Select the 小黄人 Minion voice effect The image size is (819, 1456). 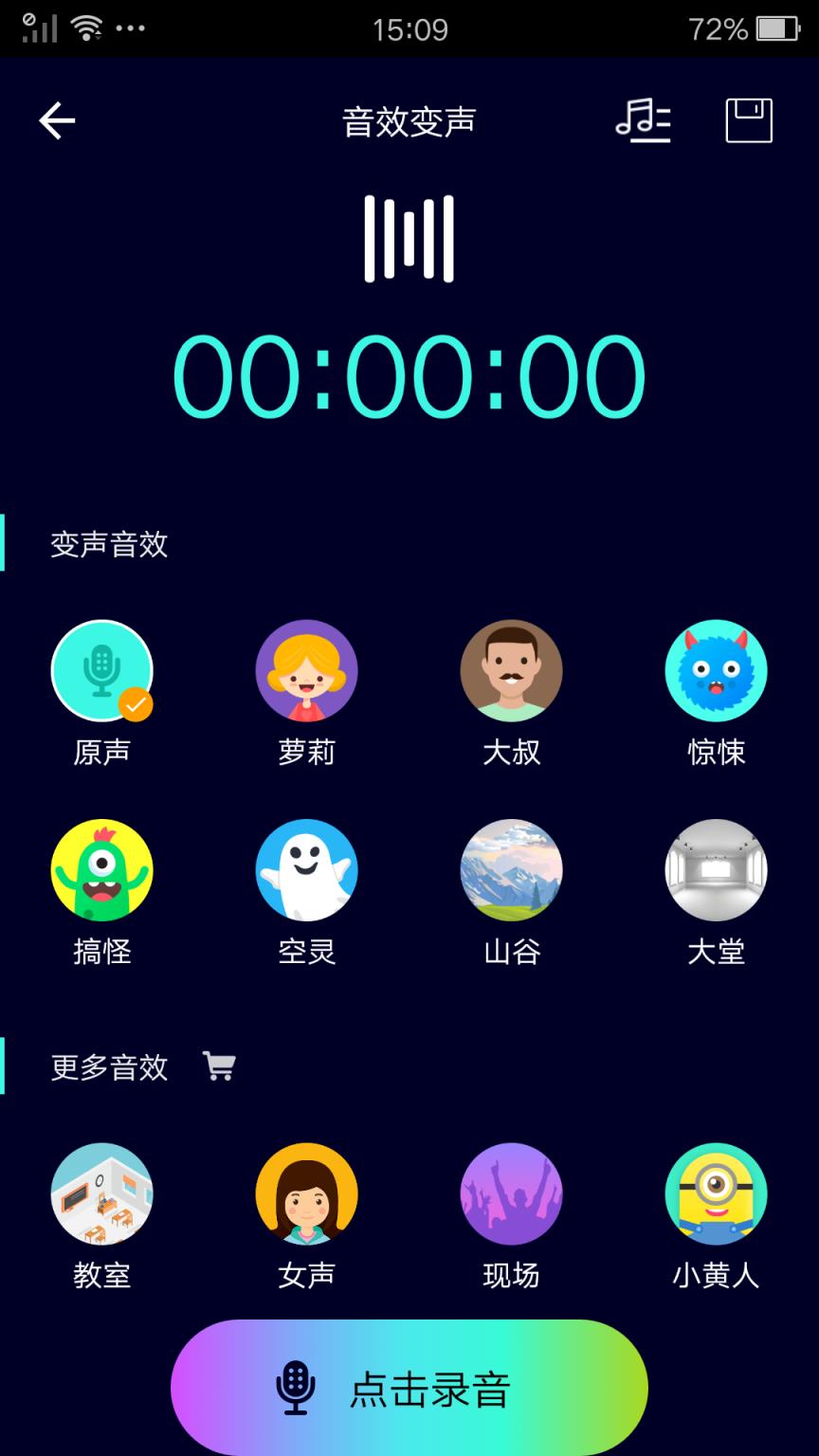point(717,1194)
